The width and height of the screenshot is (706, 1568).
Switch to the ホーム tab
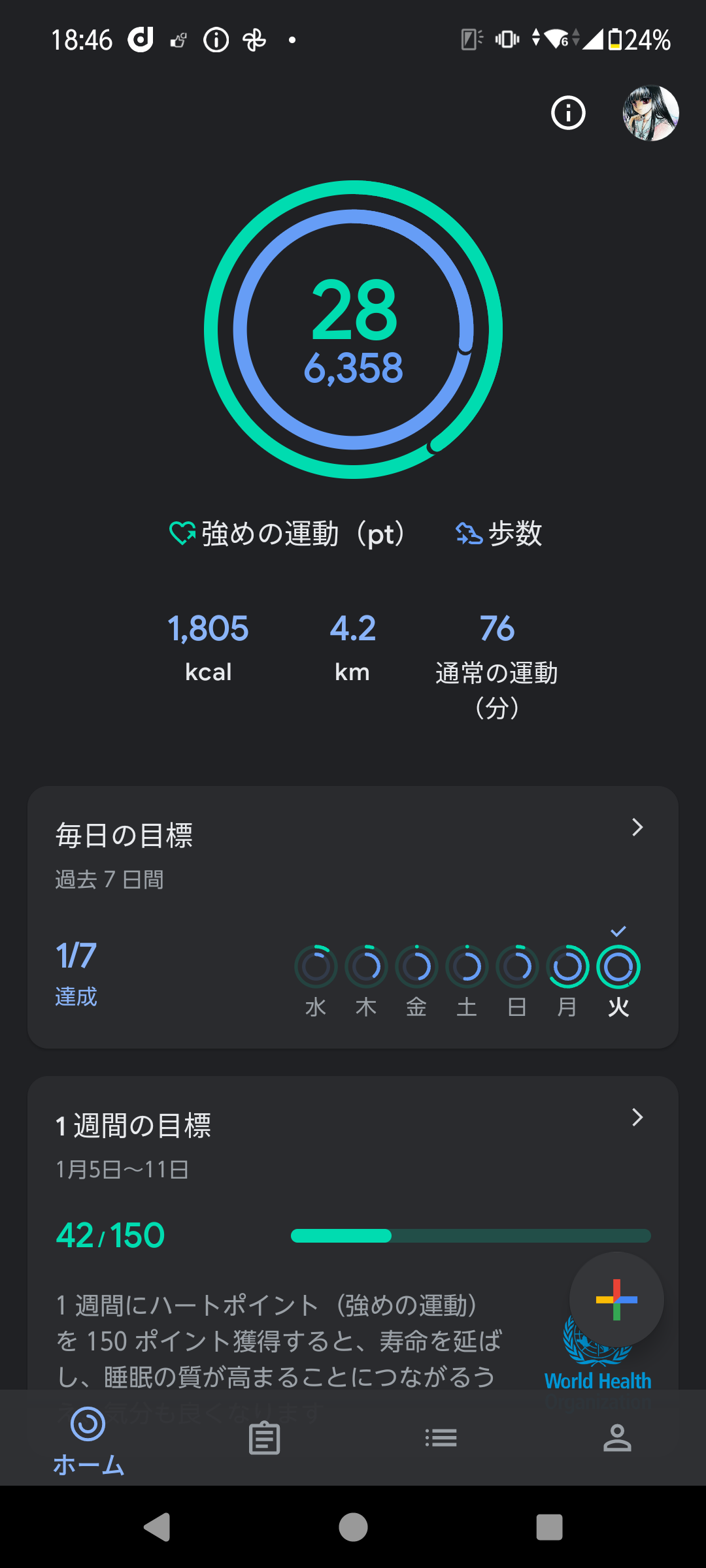click(x=88, y=1439)
